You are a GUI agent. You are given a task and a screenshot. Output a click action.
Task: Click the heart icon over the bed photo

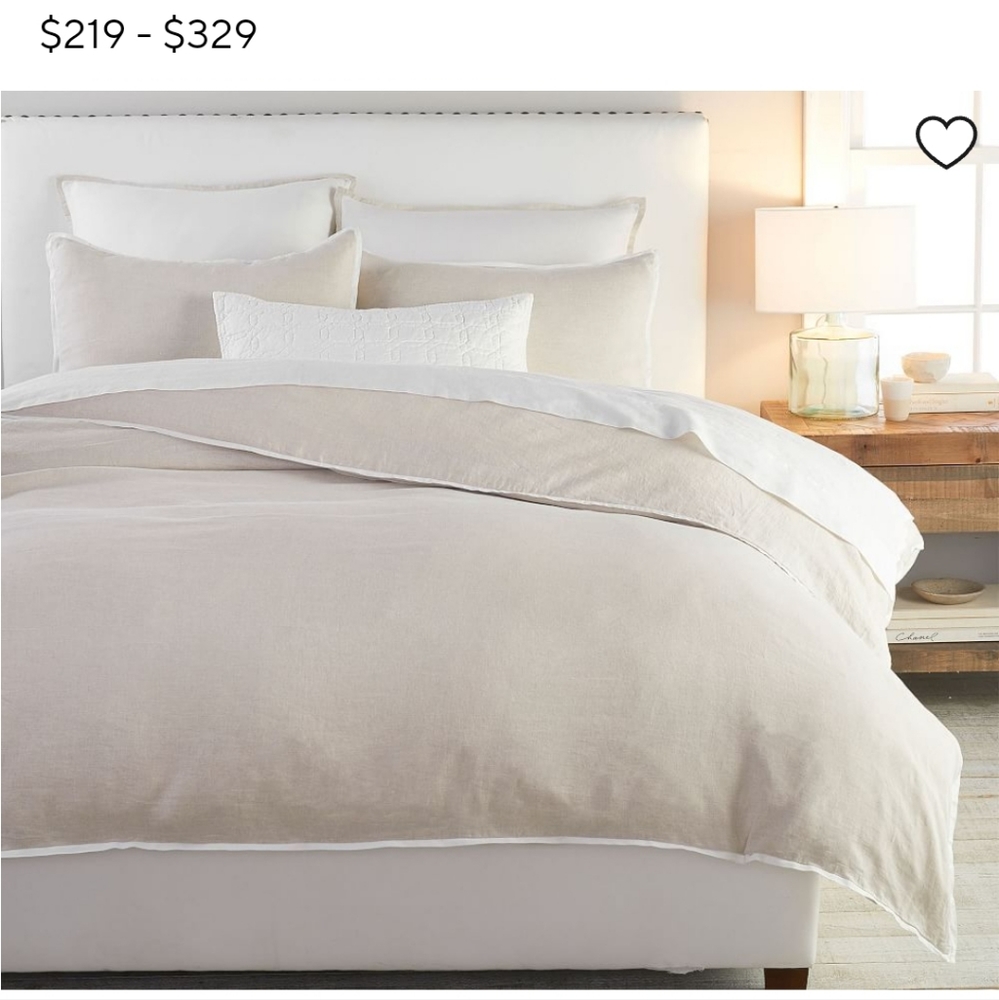coord(946,141)
